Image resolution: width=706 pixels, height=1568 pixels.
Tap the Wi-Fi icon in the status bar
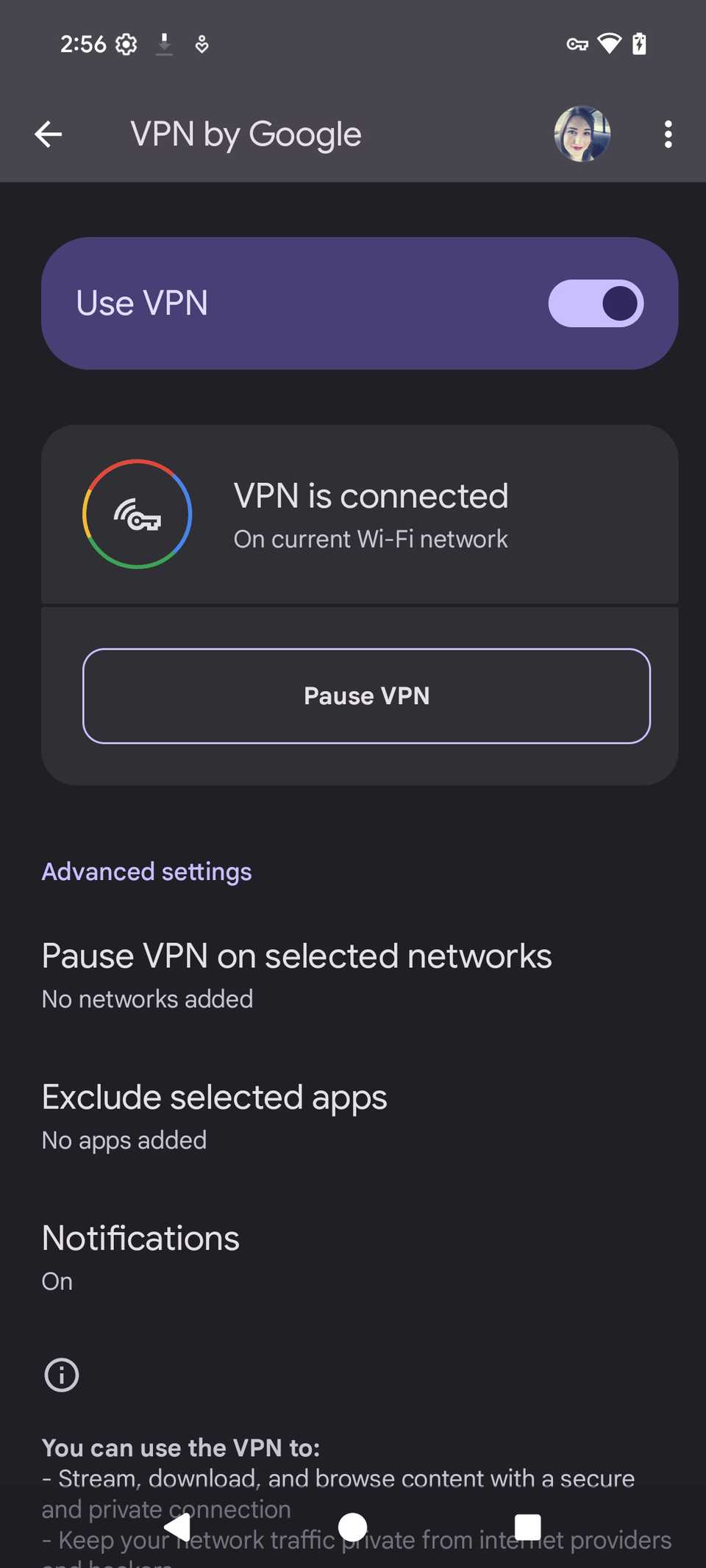[x=611, y=44]
